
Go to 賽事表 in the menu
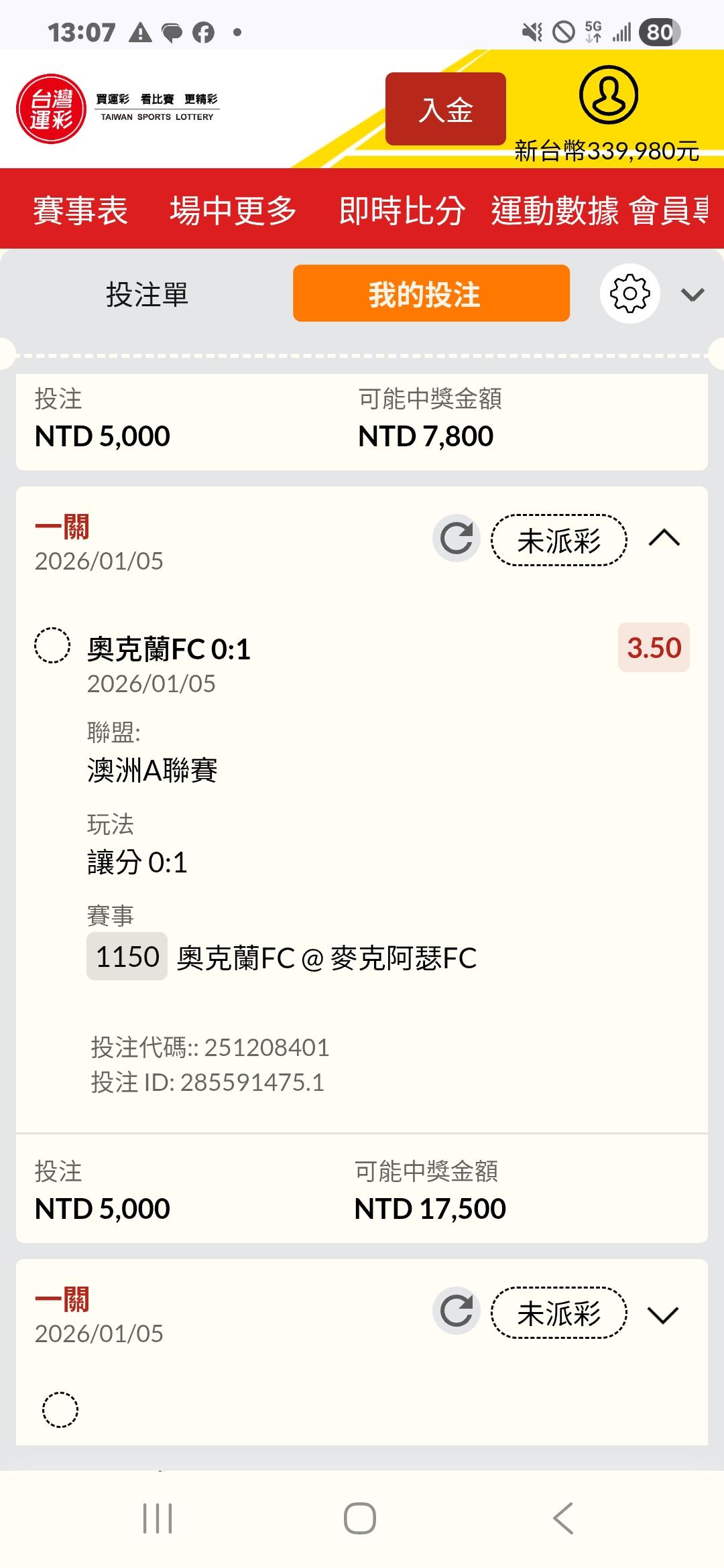click(x=80, y=210)
